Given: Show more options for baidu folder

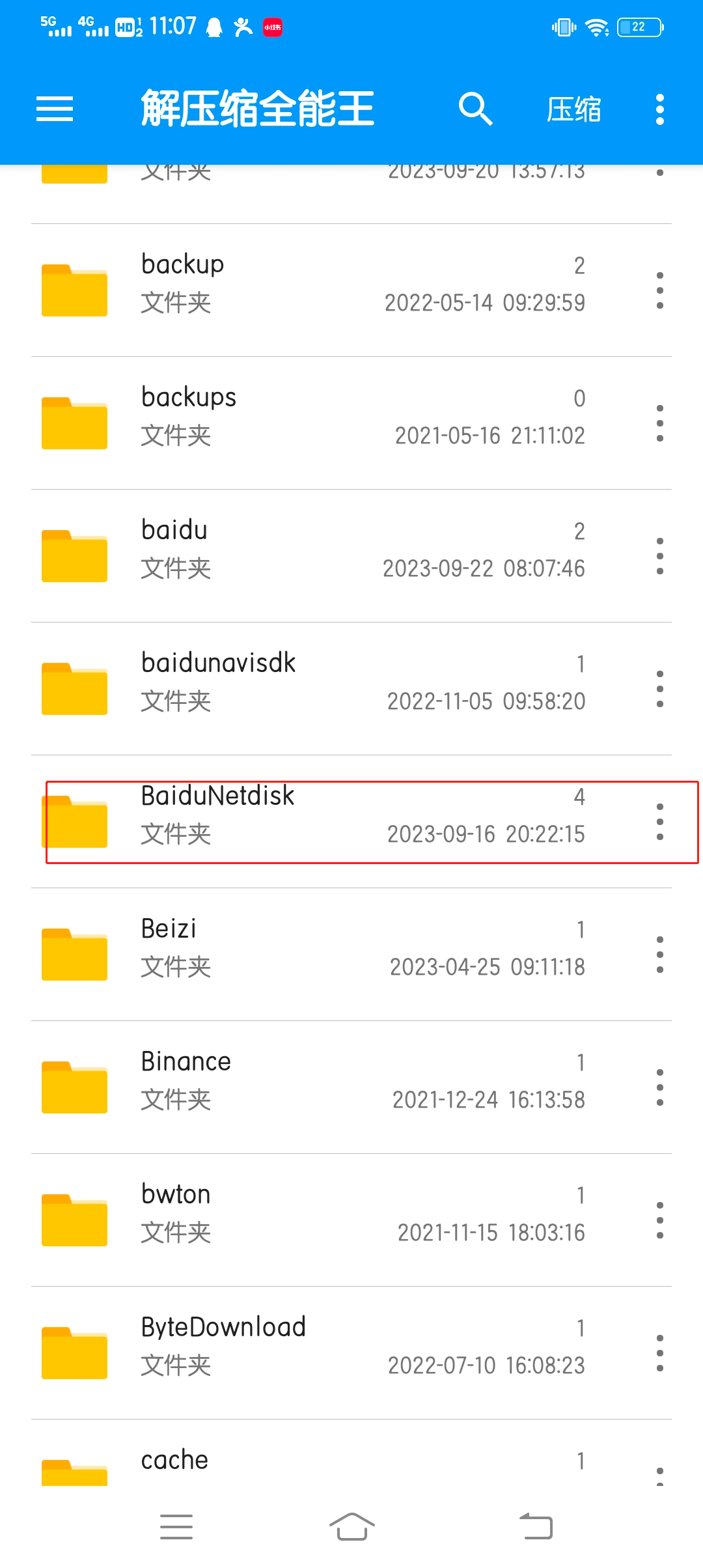Looking at the screenshot, I should (659, 556).
